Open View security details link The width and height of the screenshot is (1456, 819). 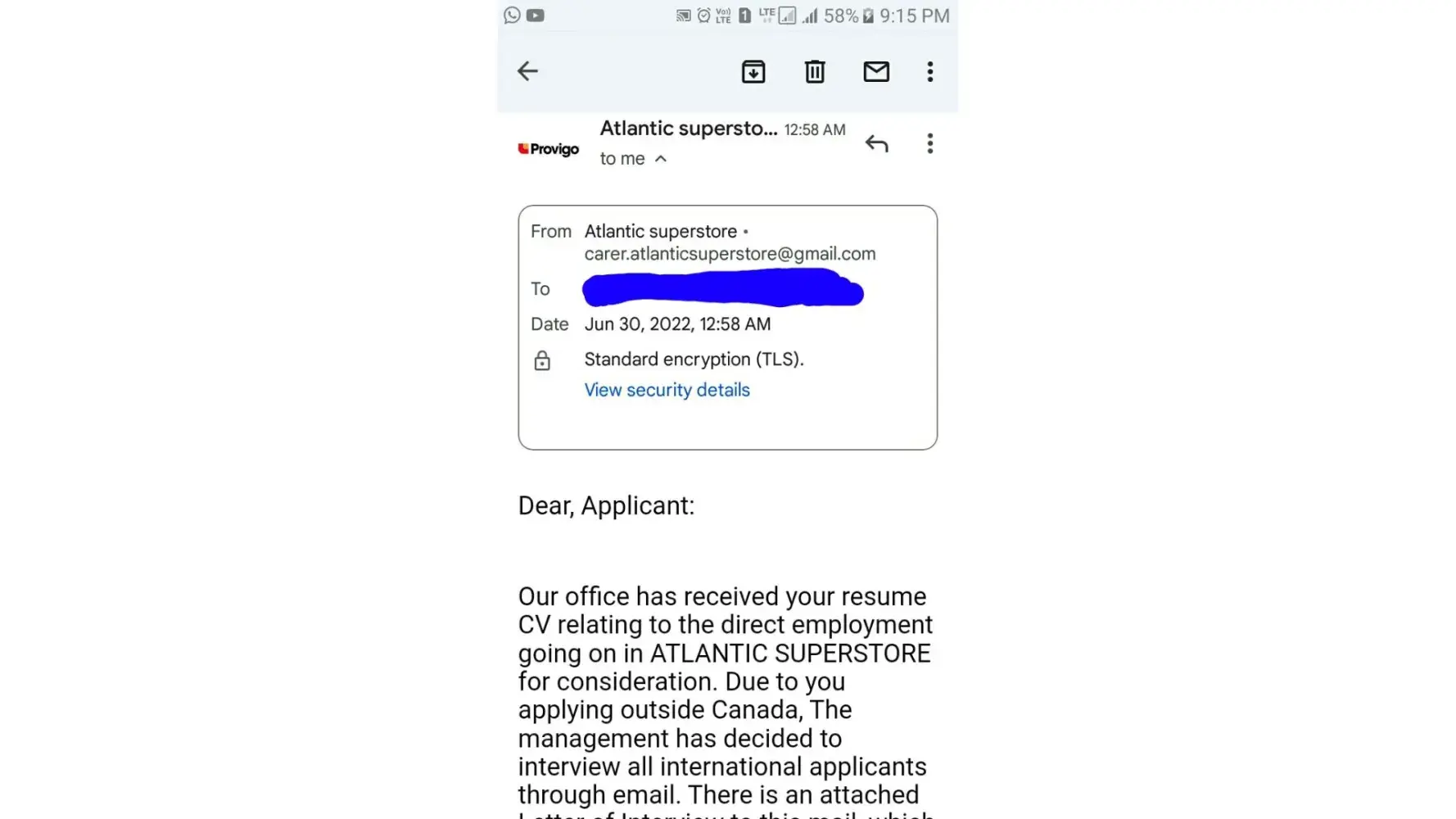[x=667, y=391]
